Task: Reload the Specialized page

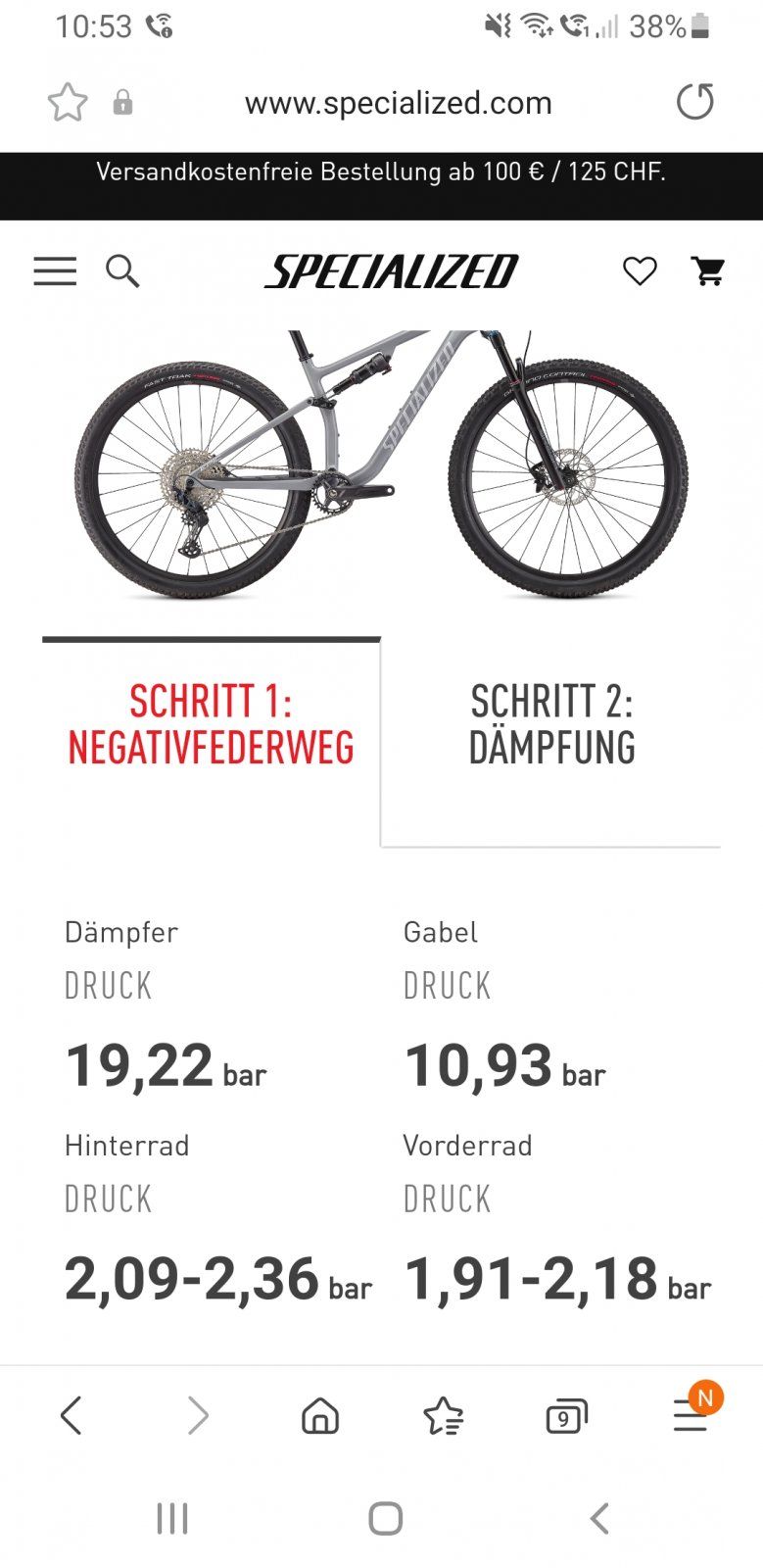Action: point(695,102)
